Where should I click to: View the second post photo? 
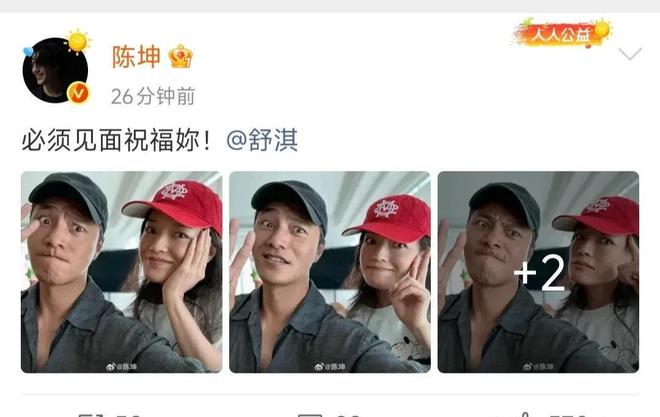tap(330, 272)
